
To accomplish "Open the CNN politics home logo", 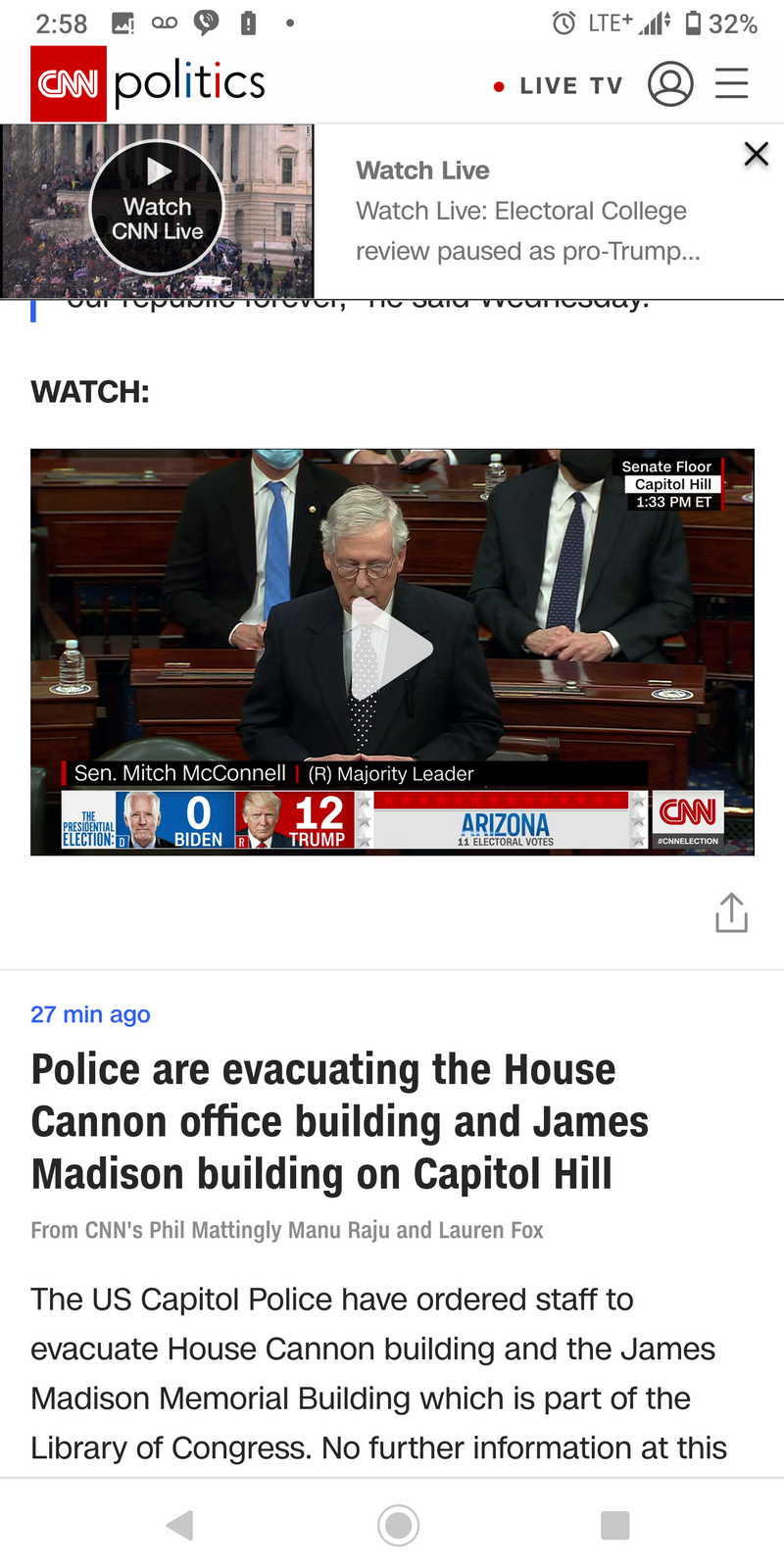I will (x=148, y=83).
